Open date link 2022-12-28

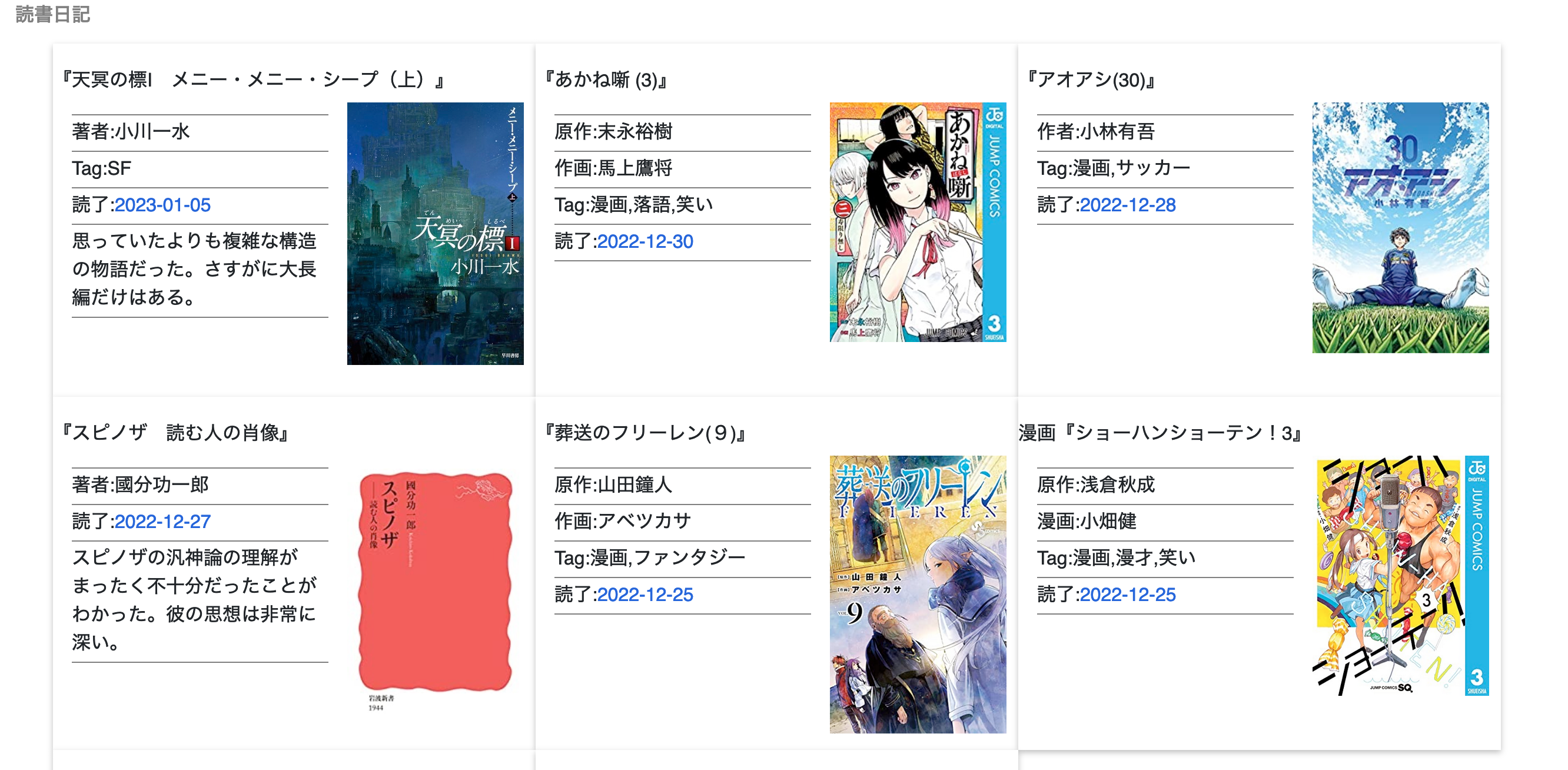[x=1127, y=205]
